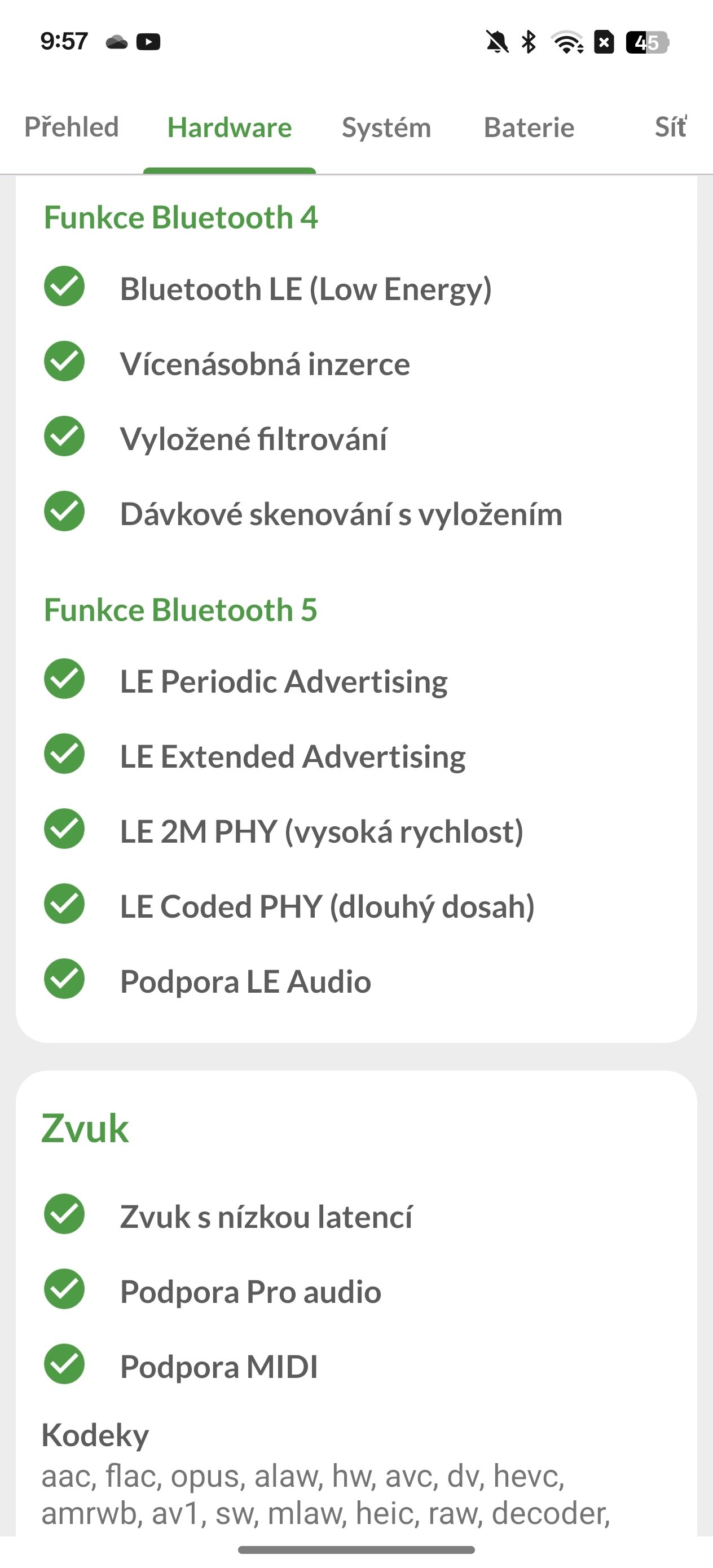
Task: Click the check icon next to Podpora MIDI
Action: [x=63, y=1366]
